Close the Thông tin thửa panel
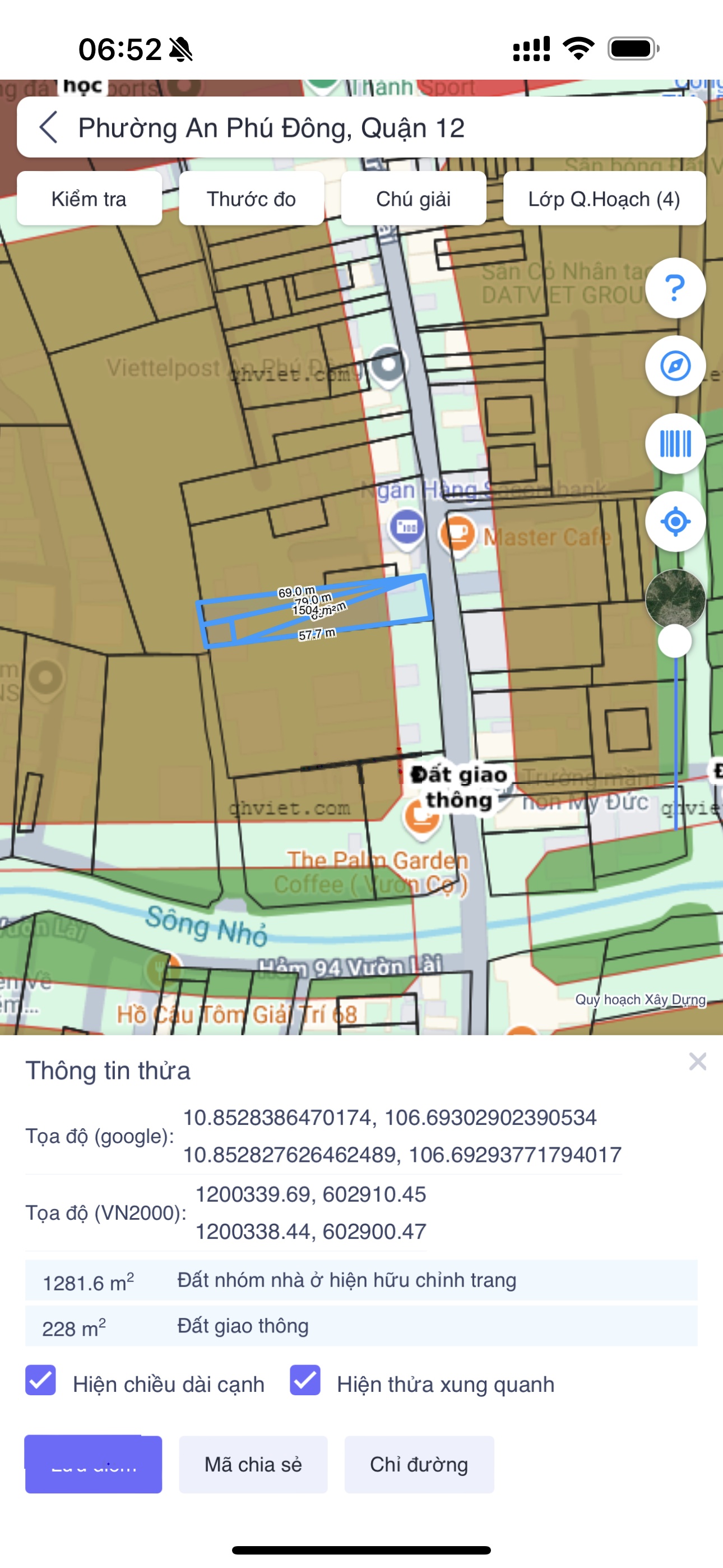723x1568 pixels. (x=697, y=1061)
